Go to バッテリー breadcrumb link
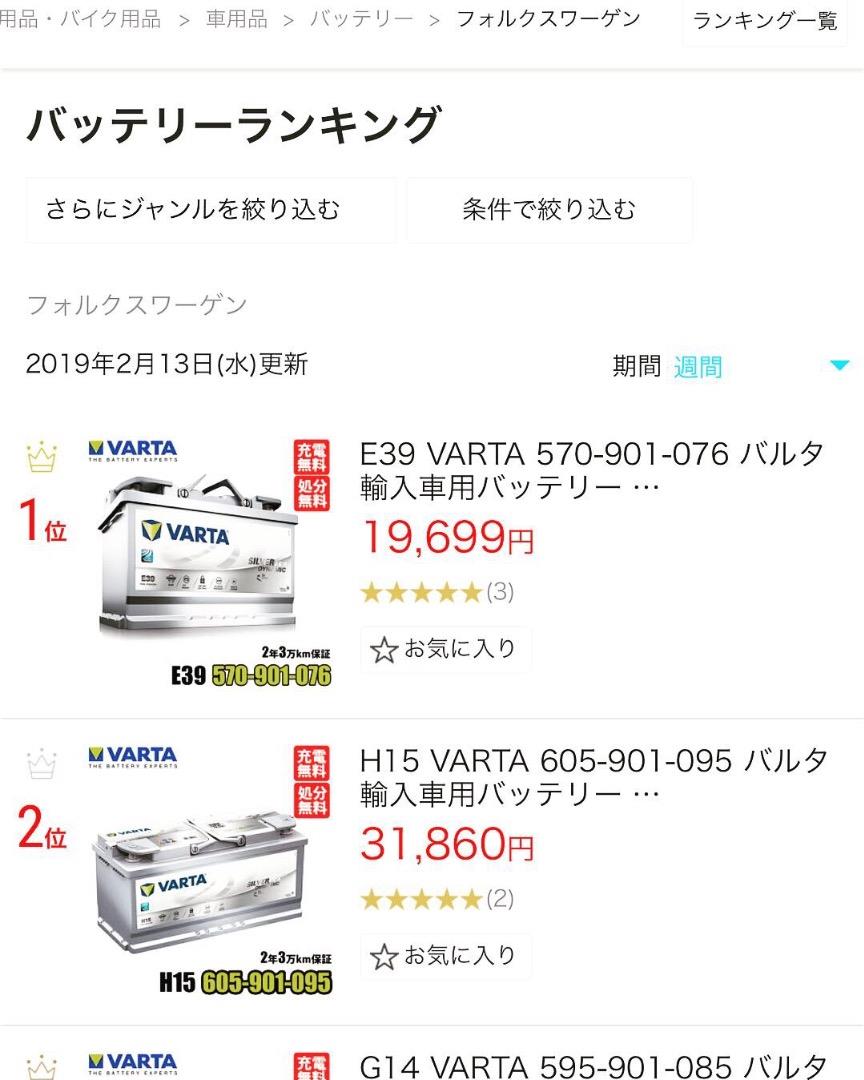 coord(361,19)
